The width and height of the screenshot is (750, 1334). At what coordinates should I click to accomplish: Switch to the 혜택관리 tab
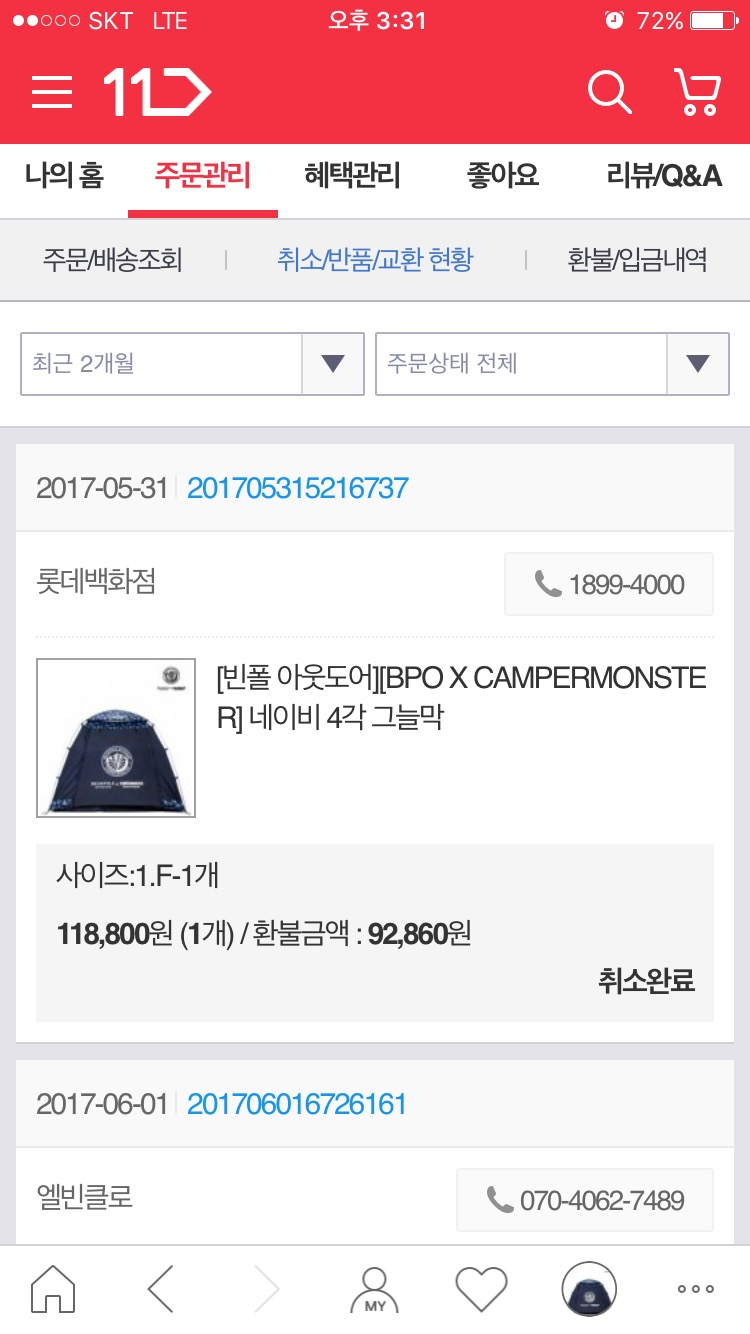(x=352, y=177)
